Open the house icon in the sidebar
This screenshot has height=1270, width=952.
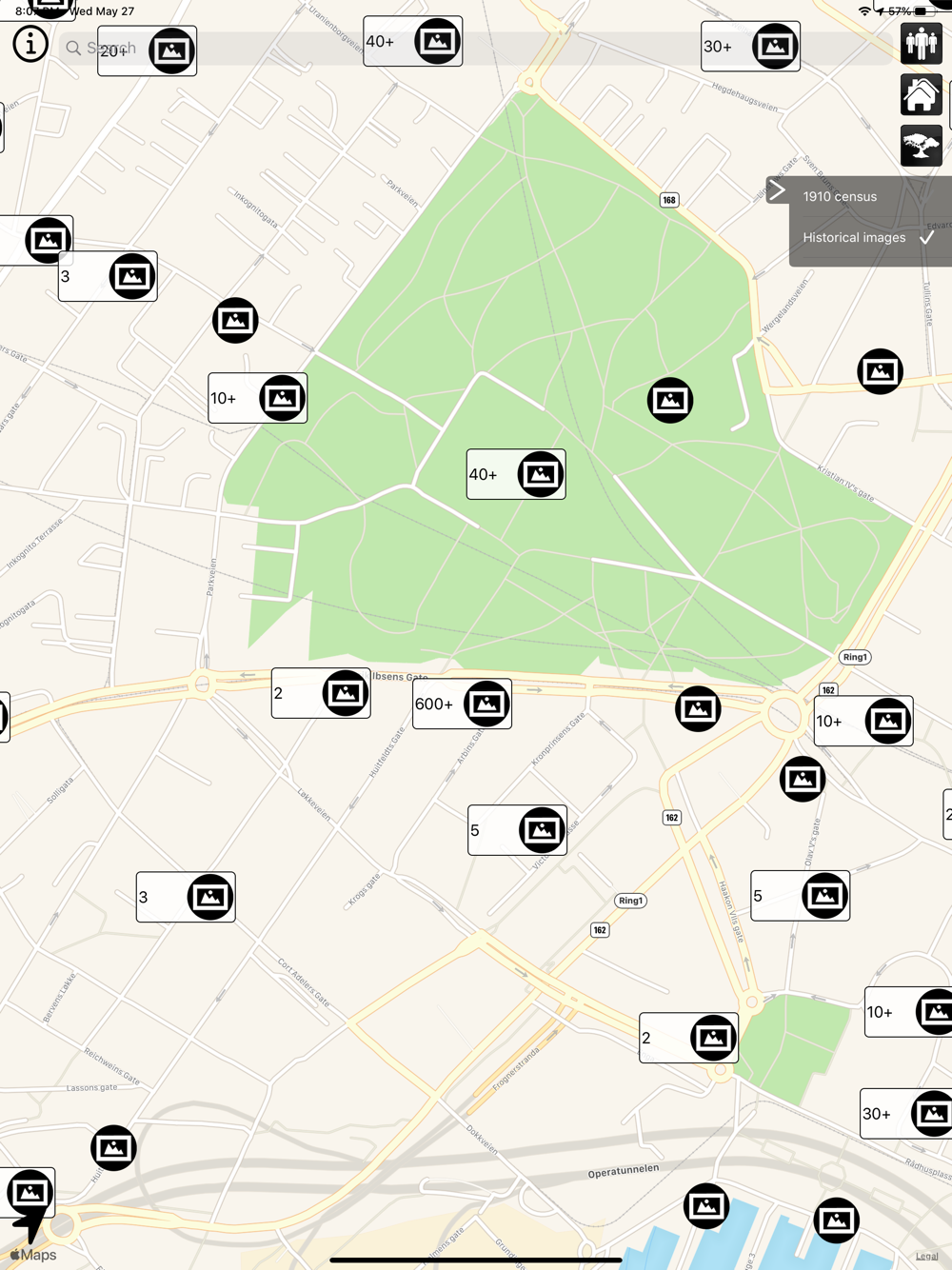click(x=922, y=95)
